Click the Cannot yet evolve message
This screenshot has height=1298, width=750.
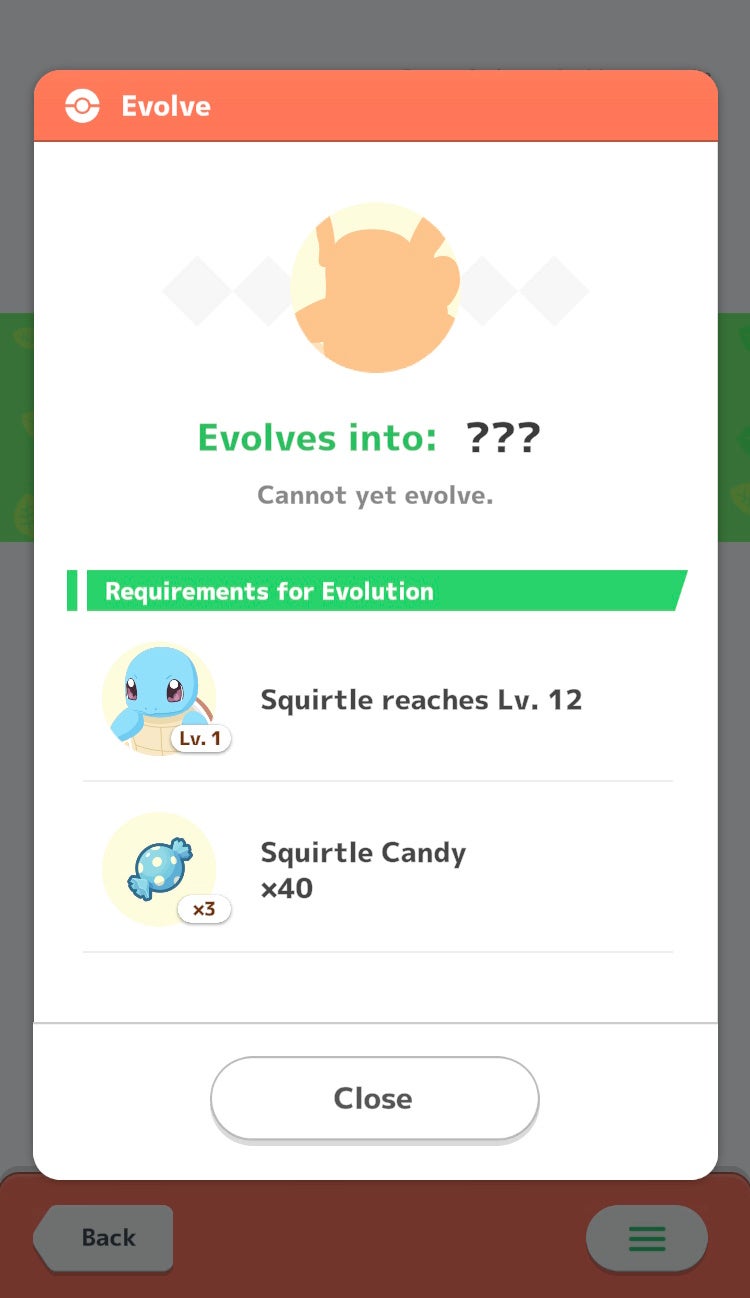click(375, 494)
